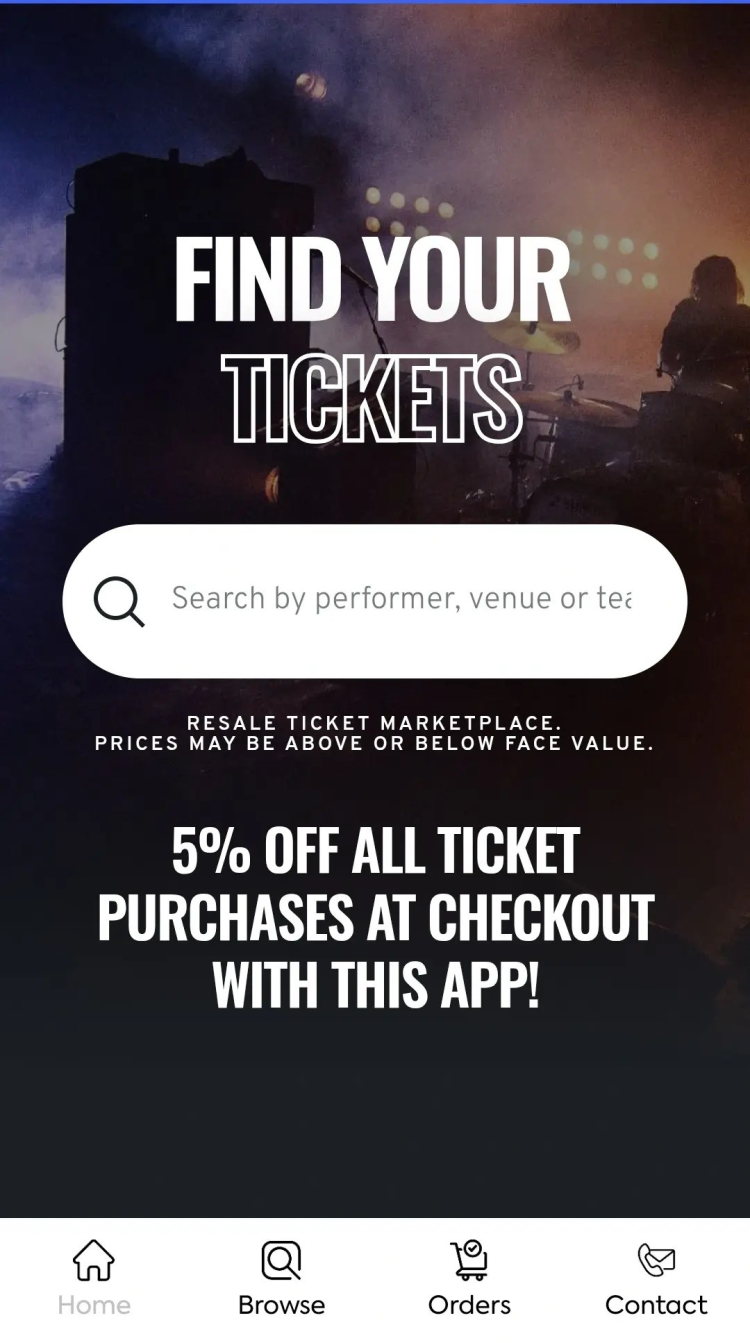
Task: Tap the search by performer field
Action: (x=400, y=600)
